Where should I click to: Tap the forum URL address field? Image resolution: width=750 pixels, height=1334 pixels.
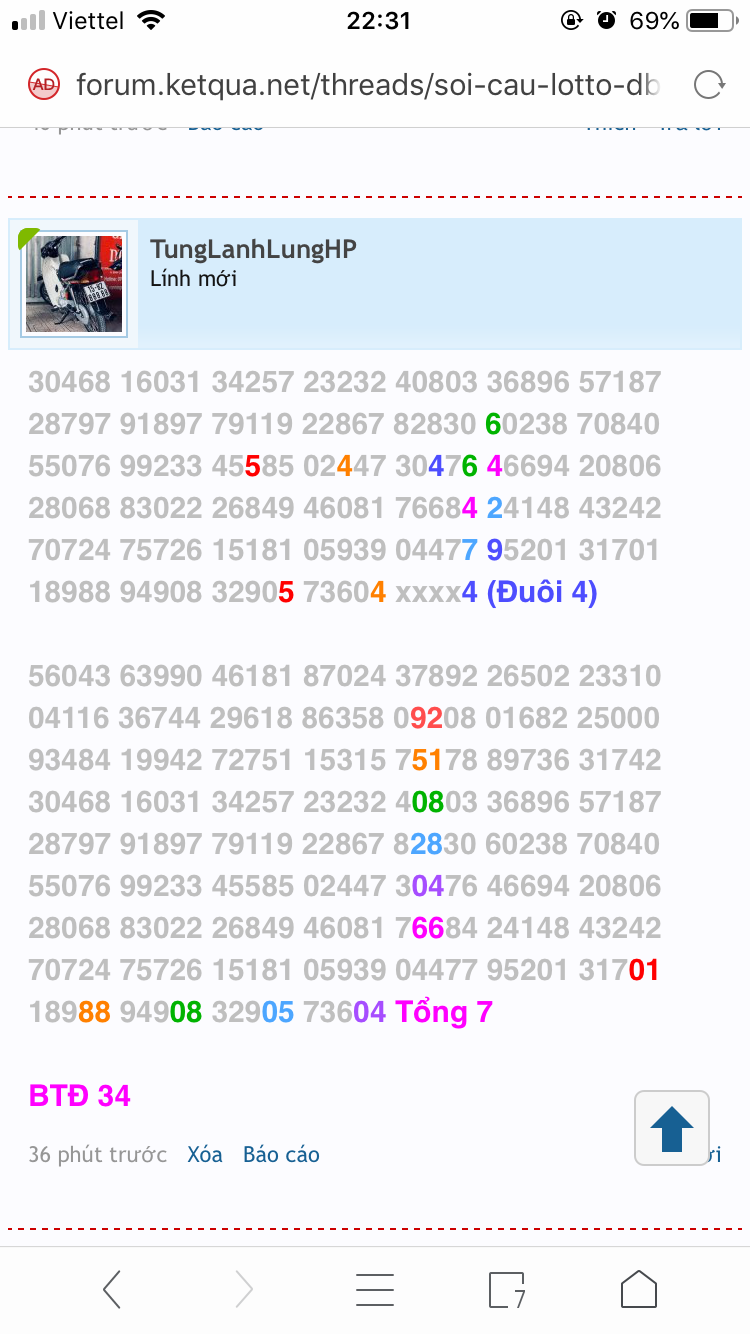tap(368, 85)
